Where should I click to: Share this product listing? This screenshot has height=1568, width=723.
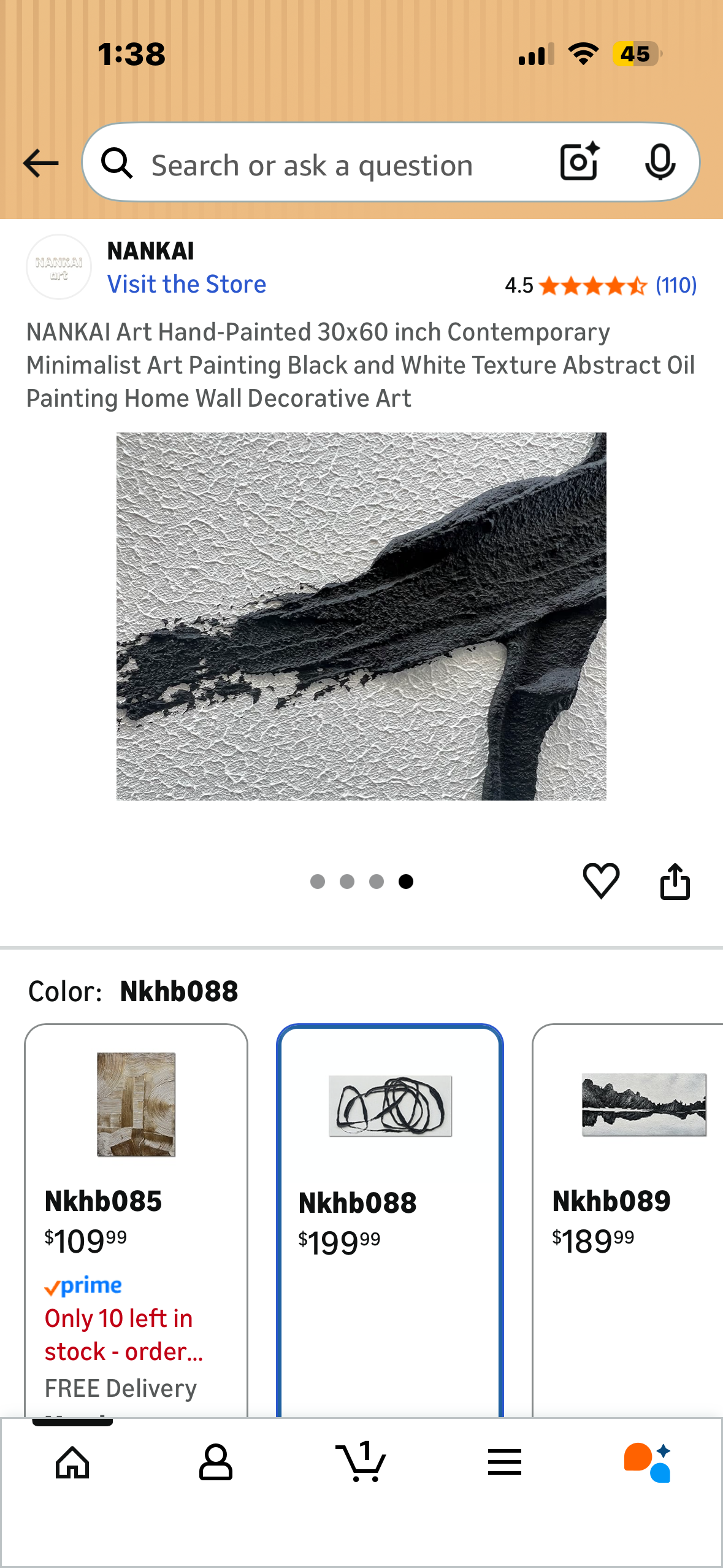pyautogui.click(x=675, y=882)
